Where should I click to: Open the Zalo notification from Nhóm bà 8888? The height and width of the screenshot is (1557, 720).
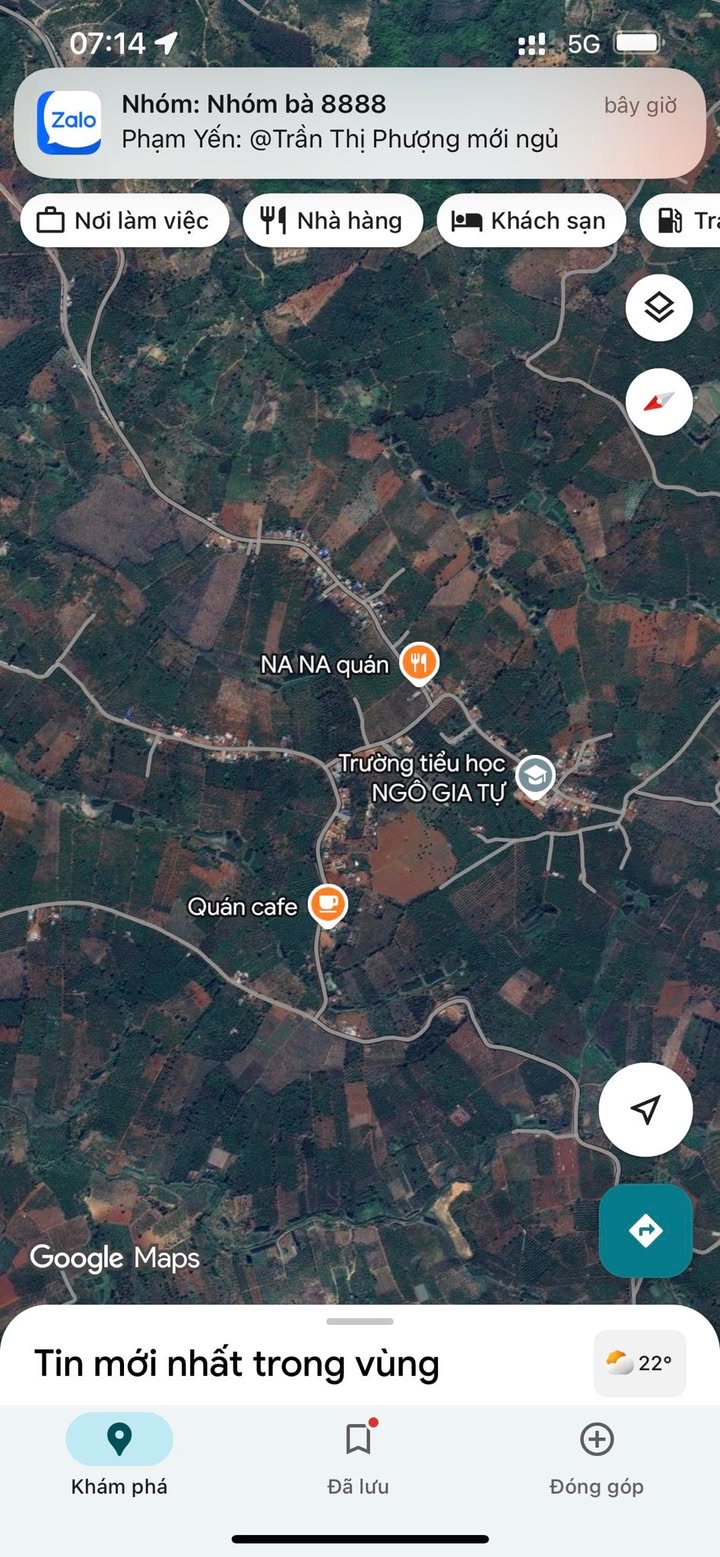pyautogui.click(x=360, y=122)
